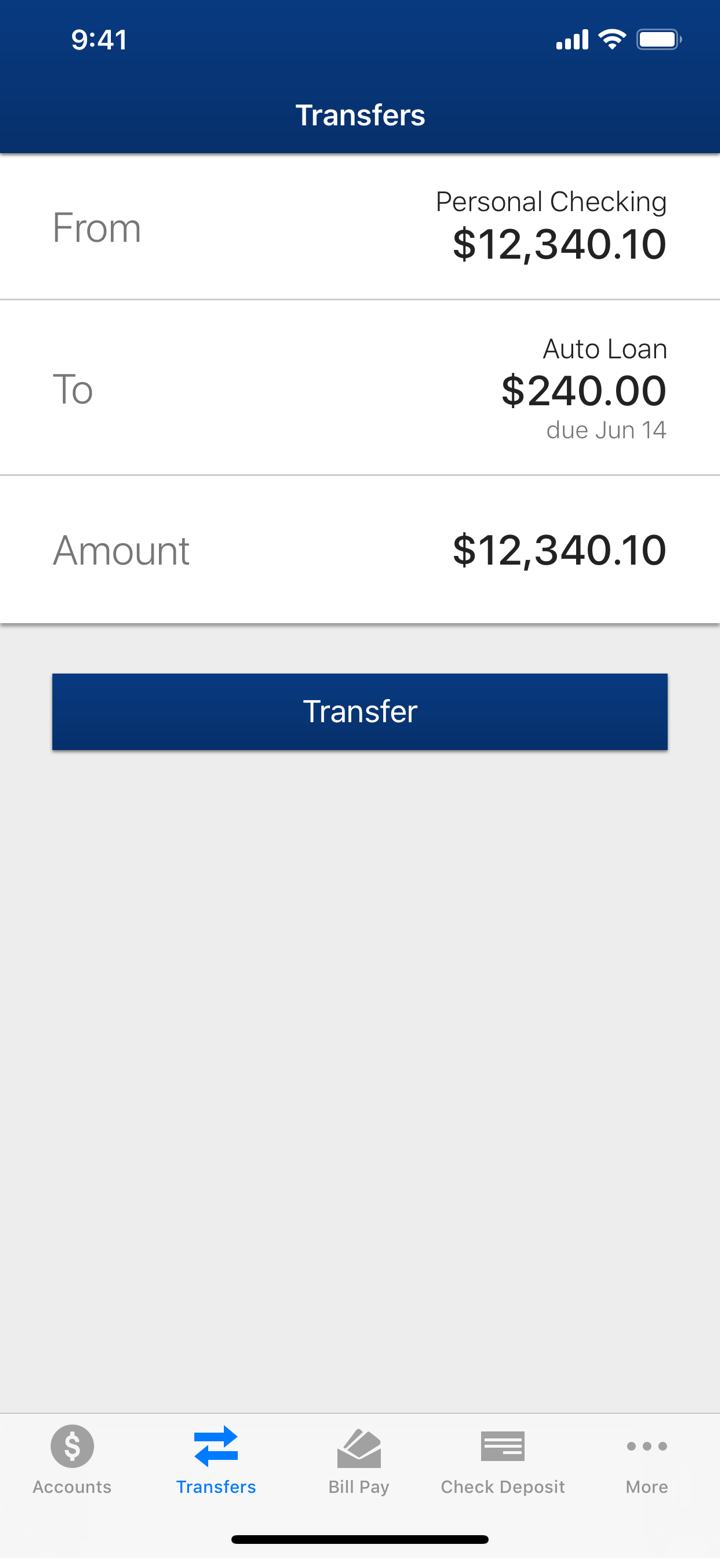720x1558 pixels.
Task: Switch to the Transfers tab
Action: click(216, 1460)
